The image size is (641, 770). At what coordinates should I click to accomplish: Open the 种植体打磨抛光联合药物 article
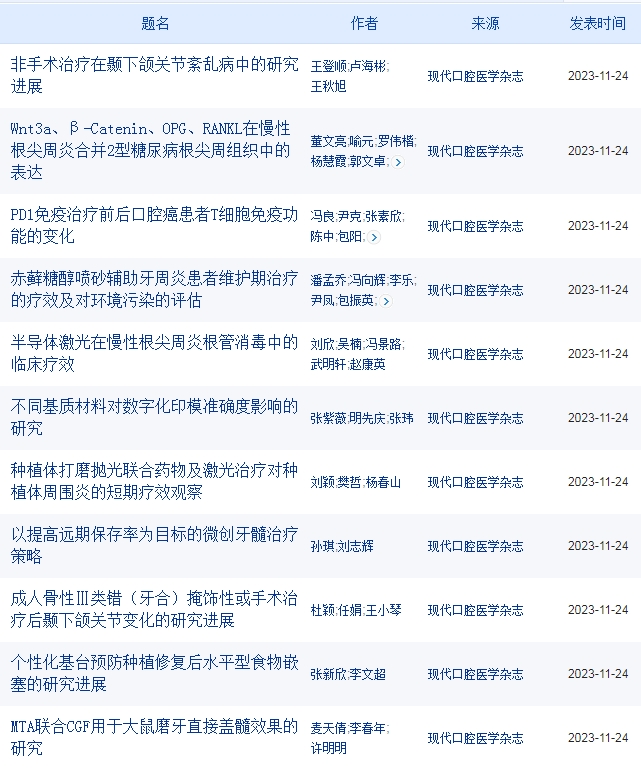154,481
